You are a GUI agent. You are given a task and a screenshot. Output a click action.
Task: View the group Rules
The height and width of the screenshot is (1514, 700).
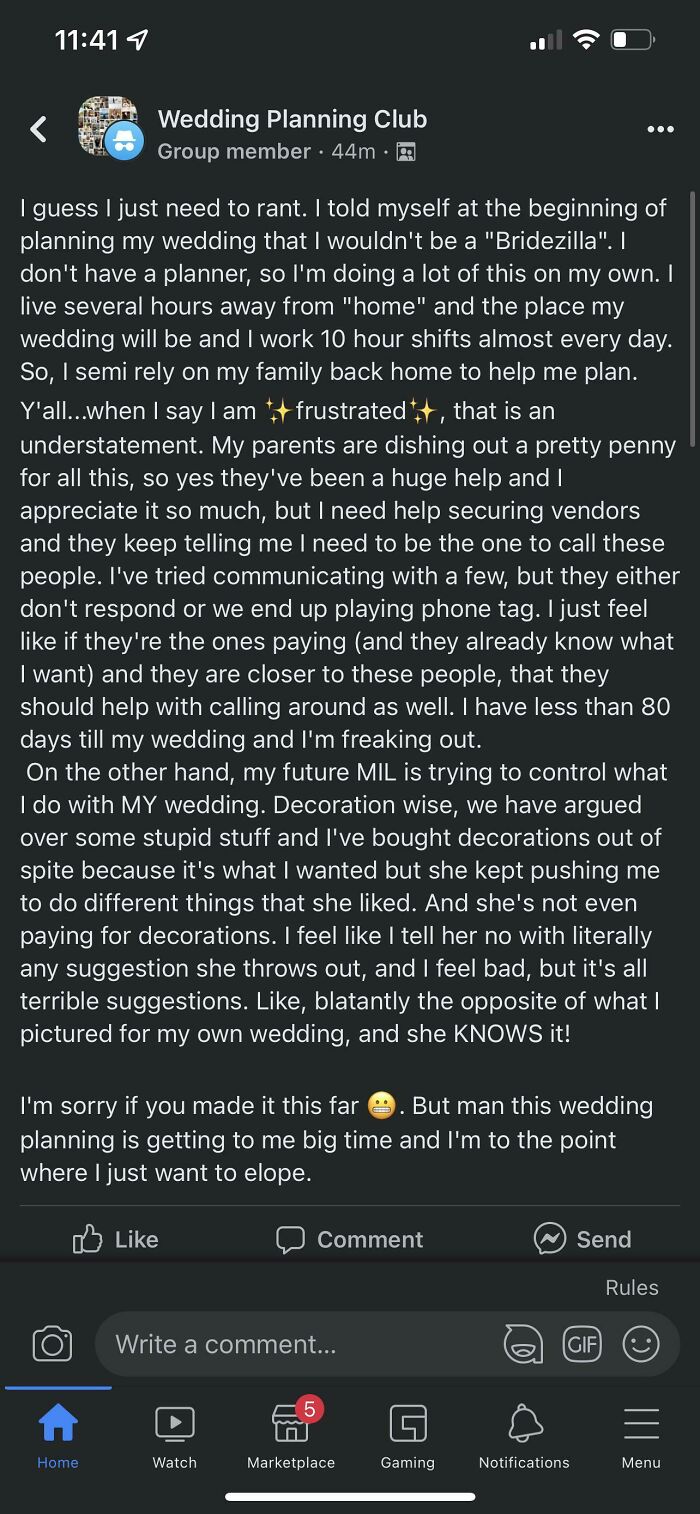(x=632, y=1287)
